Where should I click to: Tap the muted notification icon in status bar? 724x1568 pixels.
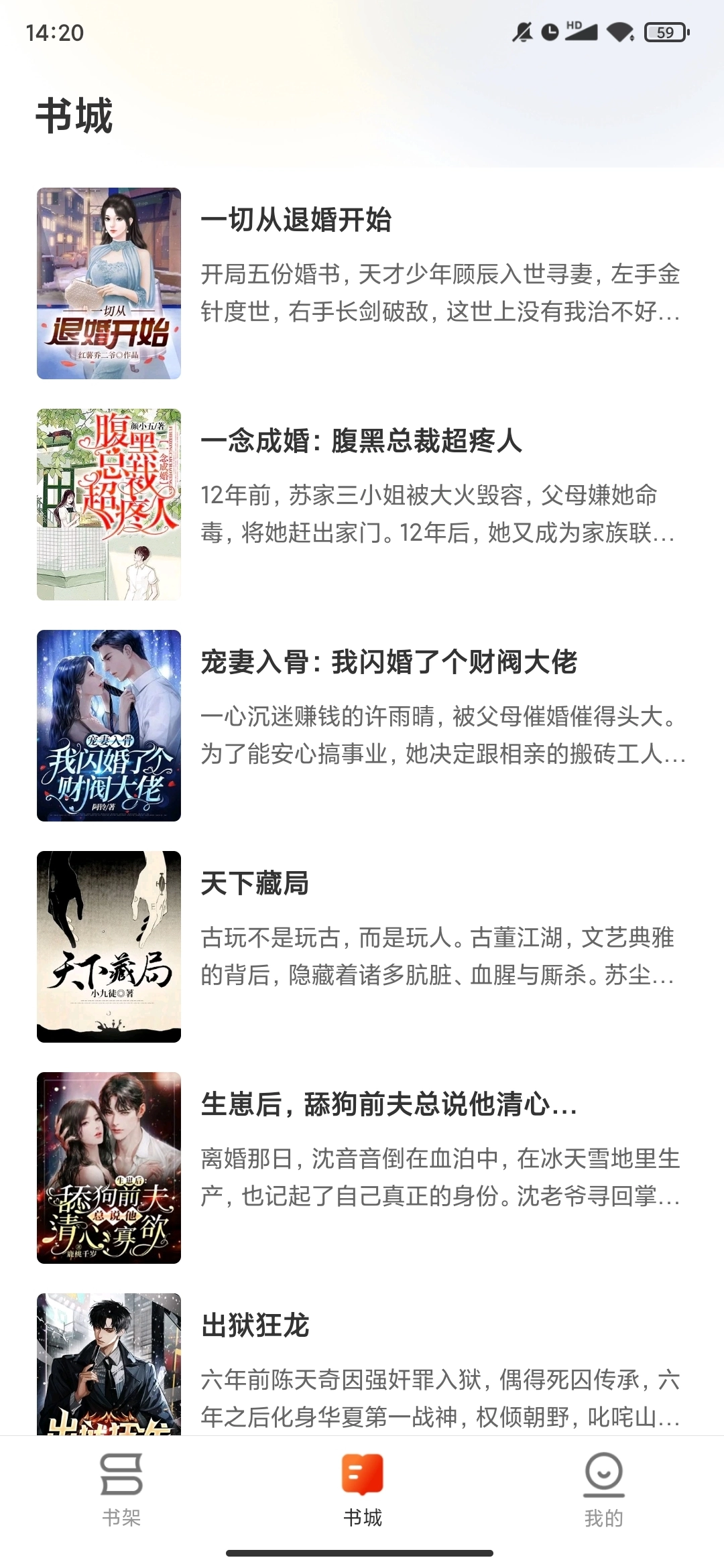[x=521, y=30]
